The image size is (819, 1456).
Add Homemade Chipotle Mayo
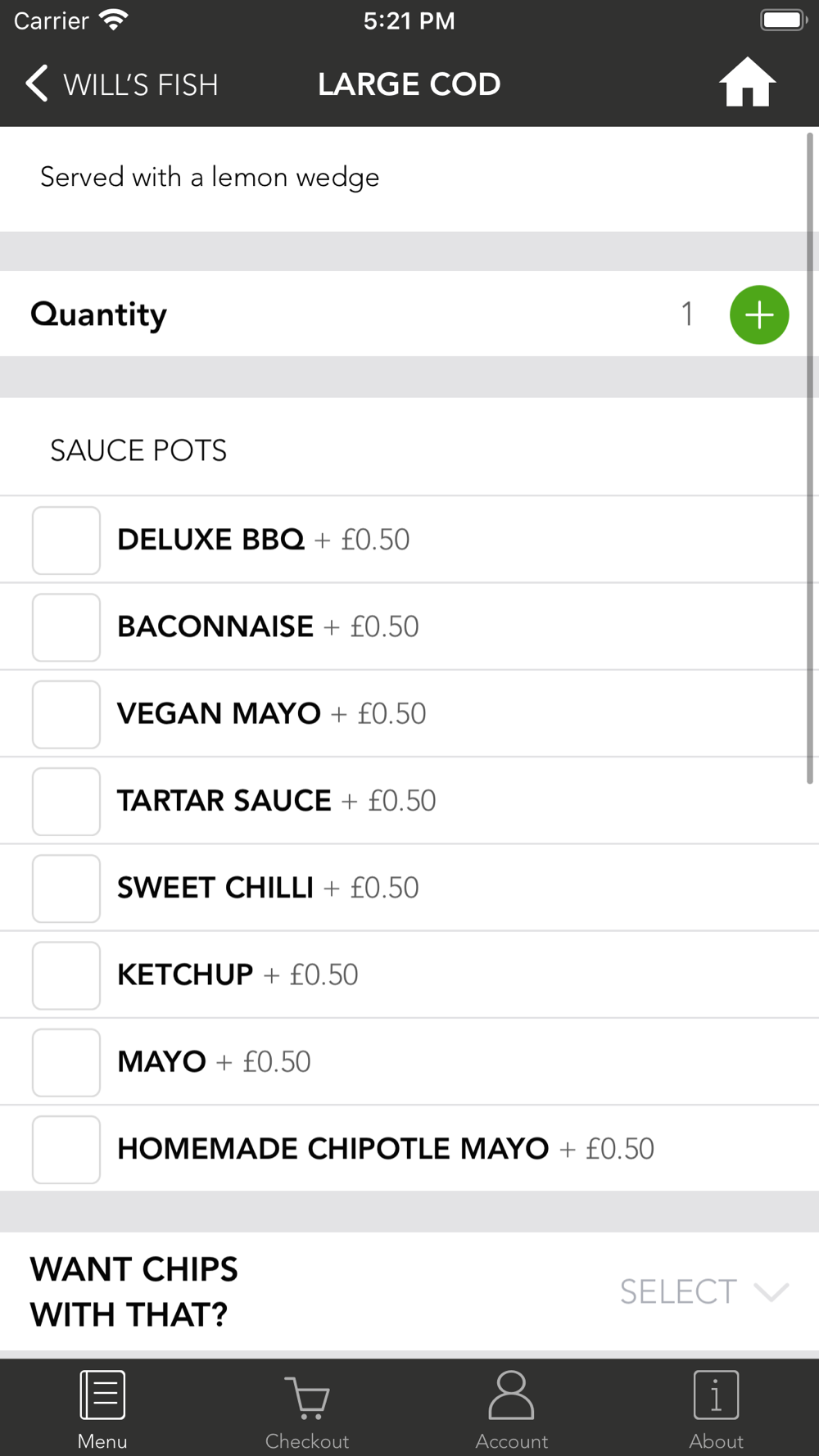point(66,1149)
